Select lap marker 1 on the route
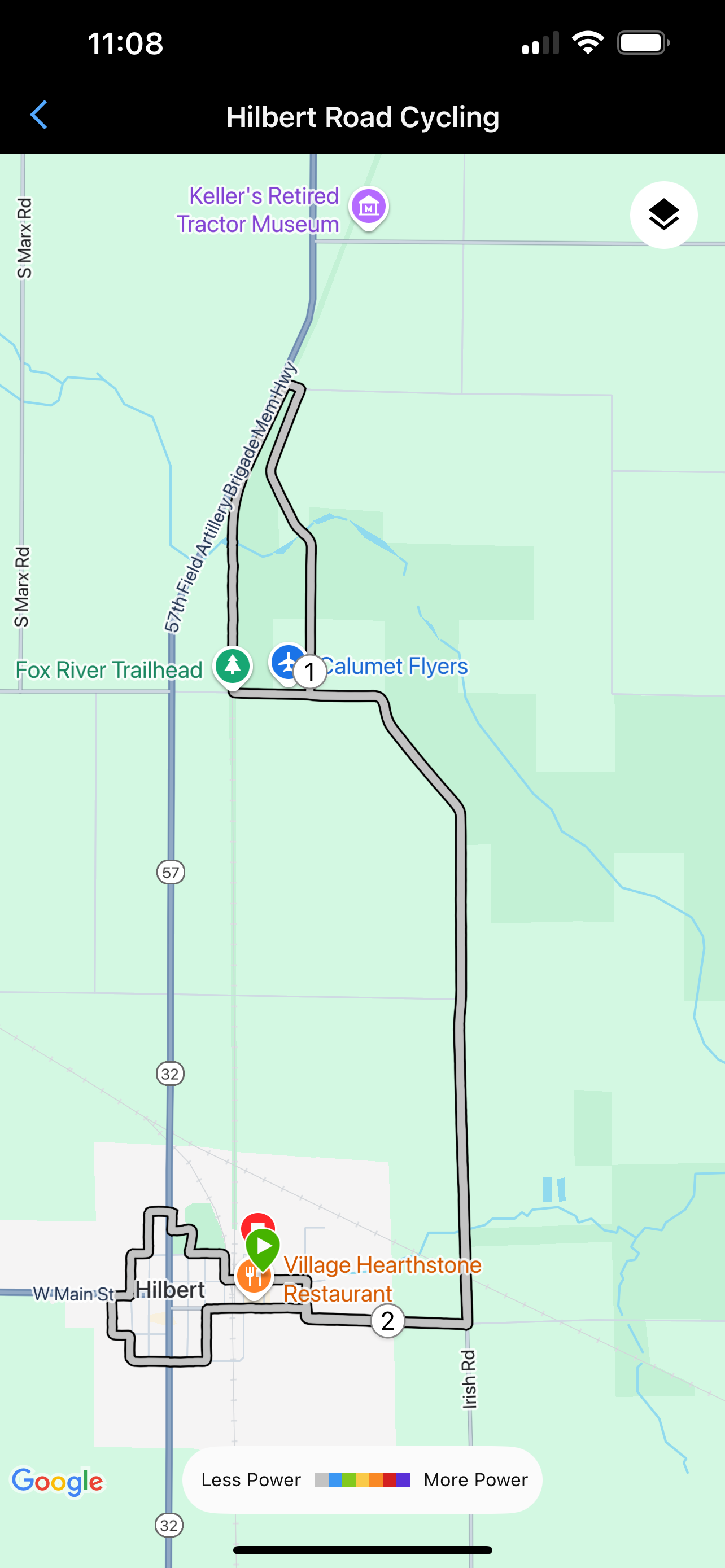The image size is (725, 1568). pos(310,671)
